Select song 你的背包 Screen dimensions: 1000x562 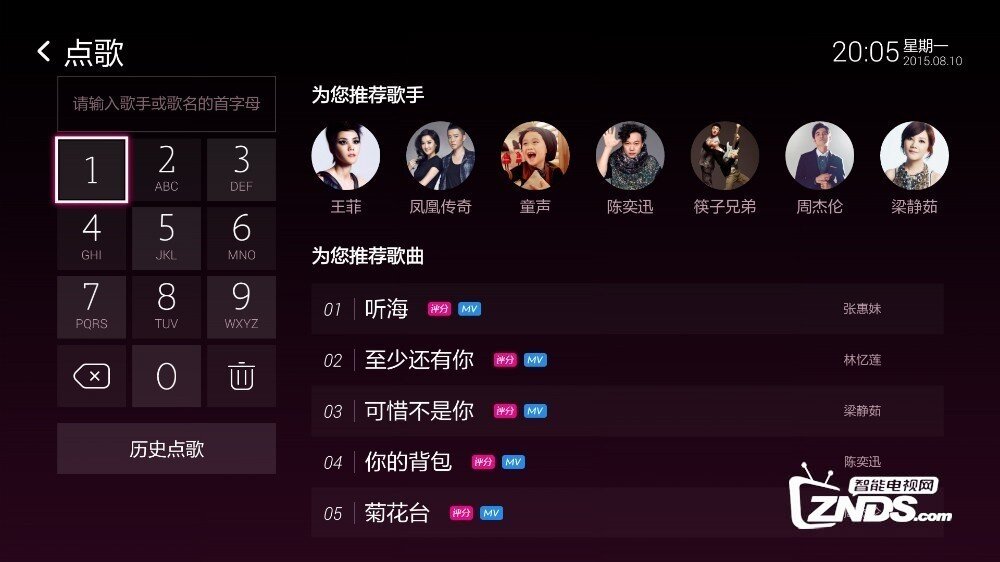[626, 462]
